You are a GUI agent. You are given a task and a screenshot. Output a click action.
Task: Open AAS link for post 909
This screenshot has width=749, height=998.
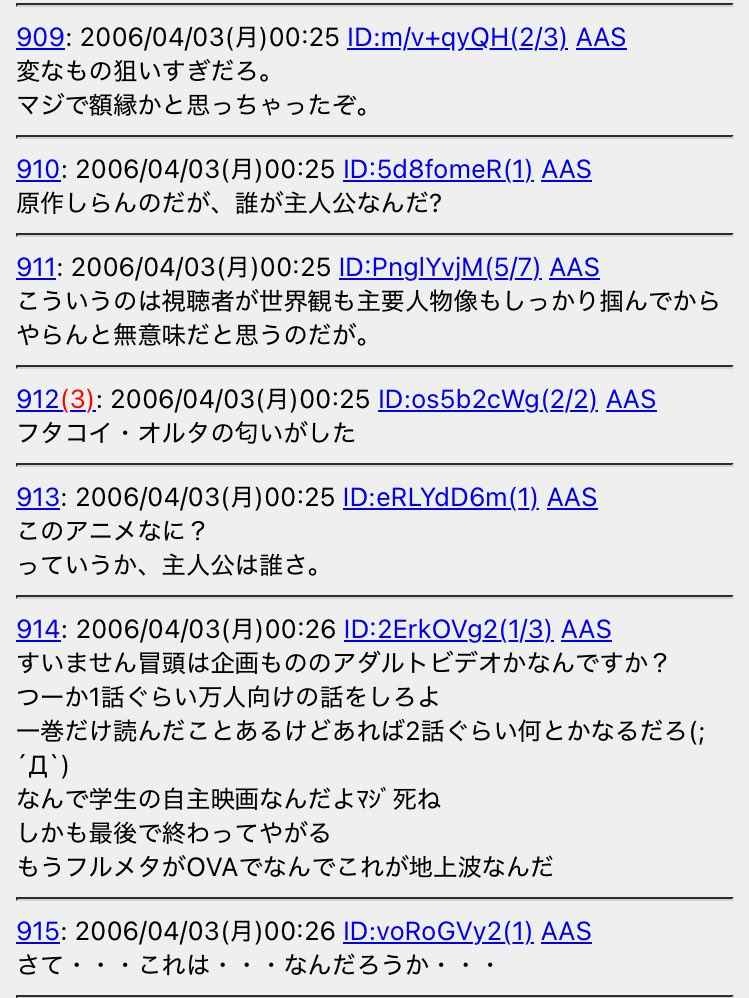click(601, 38)
